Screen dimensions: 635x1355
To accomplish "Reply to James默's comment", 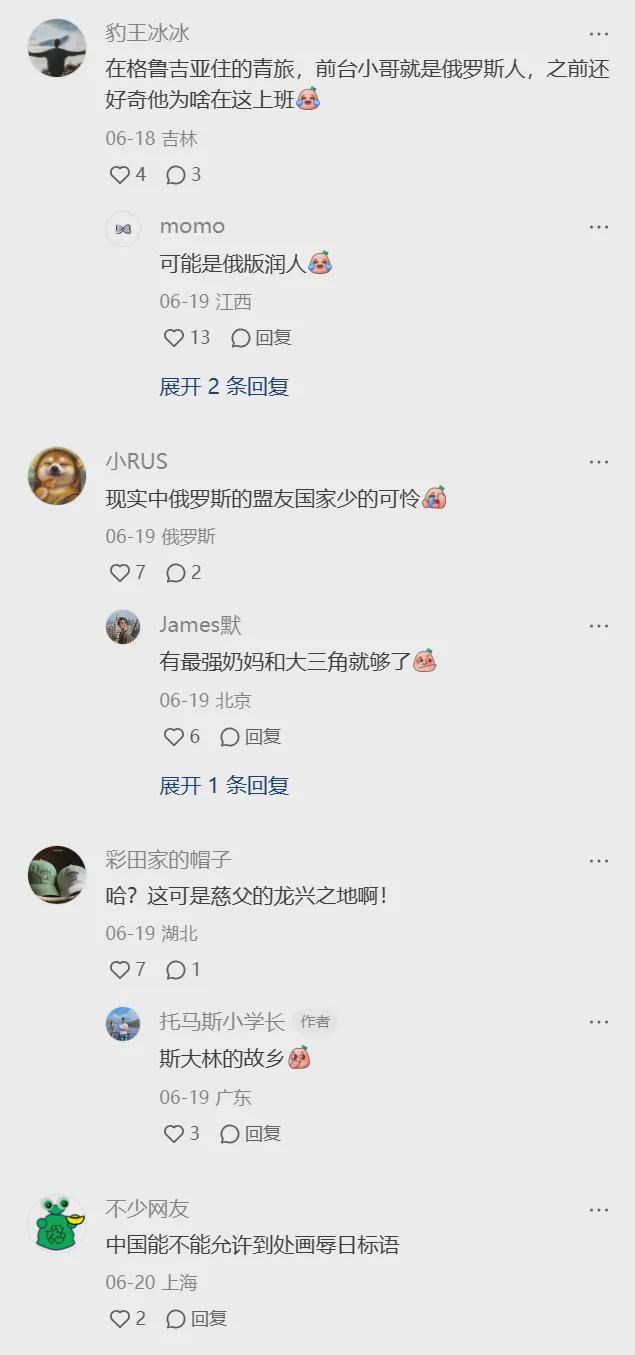I will coord(252,737).
